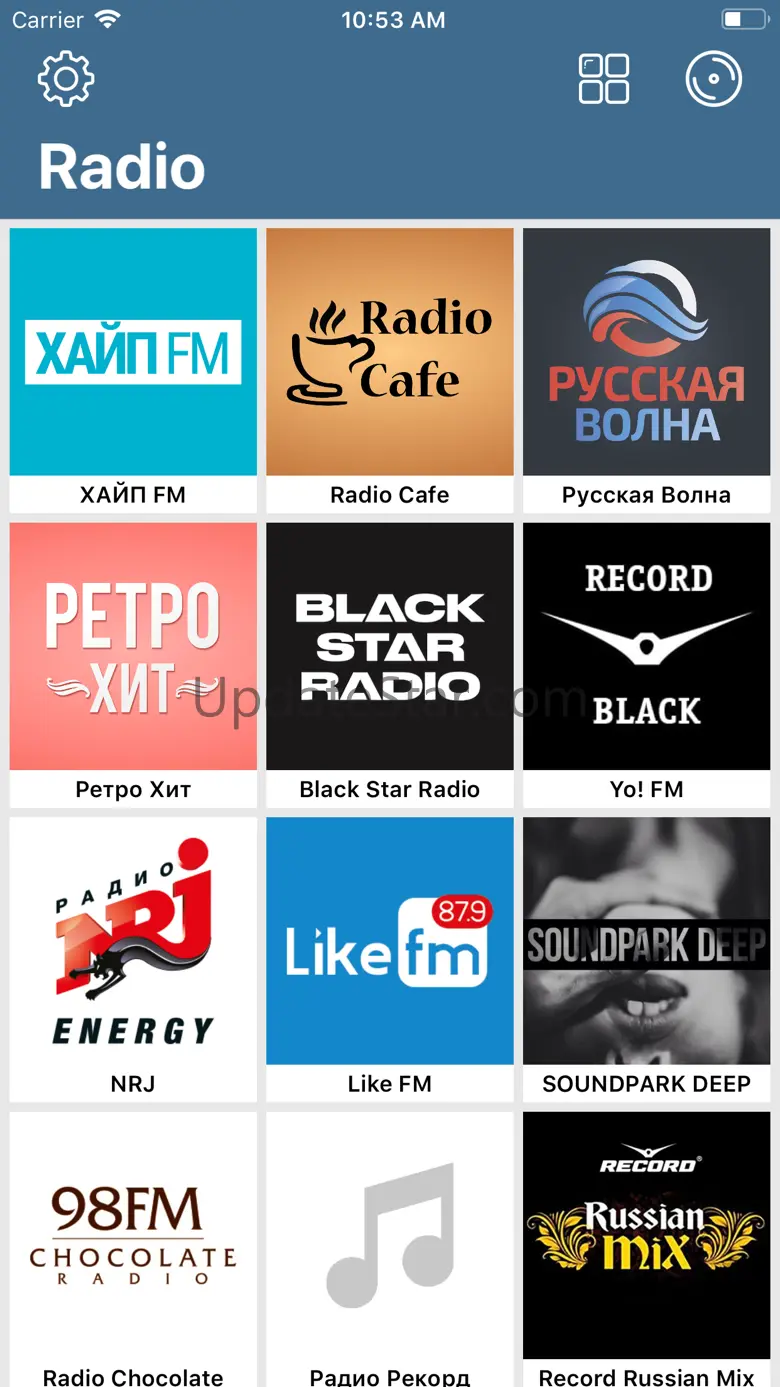Start the NRJ Energy station
The image size is (780, 1387).
(x=133, y=960)
